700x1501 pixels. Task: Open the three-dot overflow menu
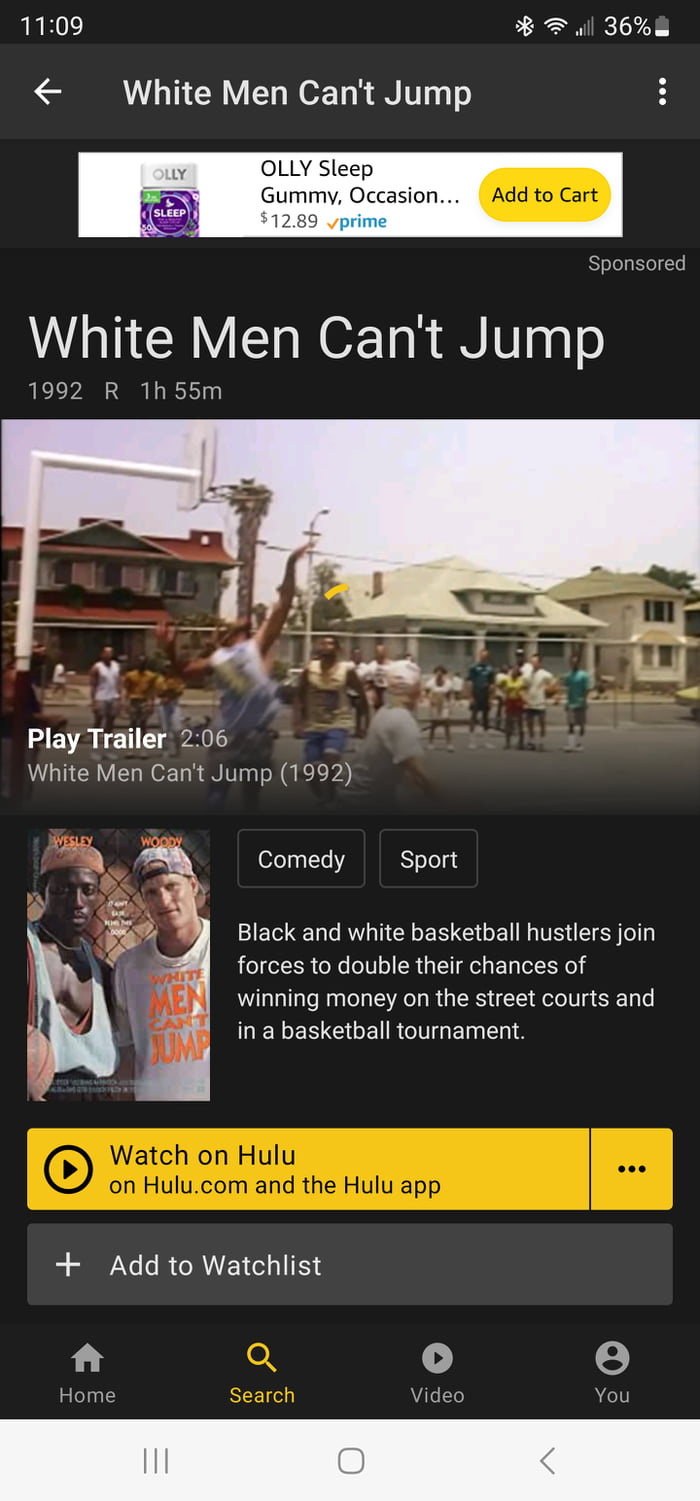[661, 92]
